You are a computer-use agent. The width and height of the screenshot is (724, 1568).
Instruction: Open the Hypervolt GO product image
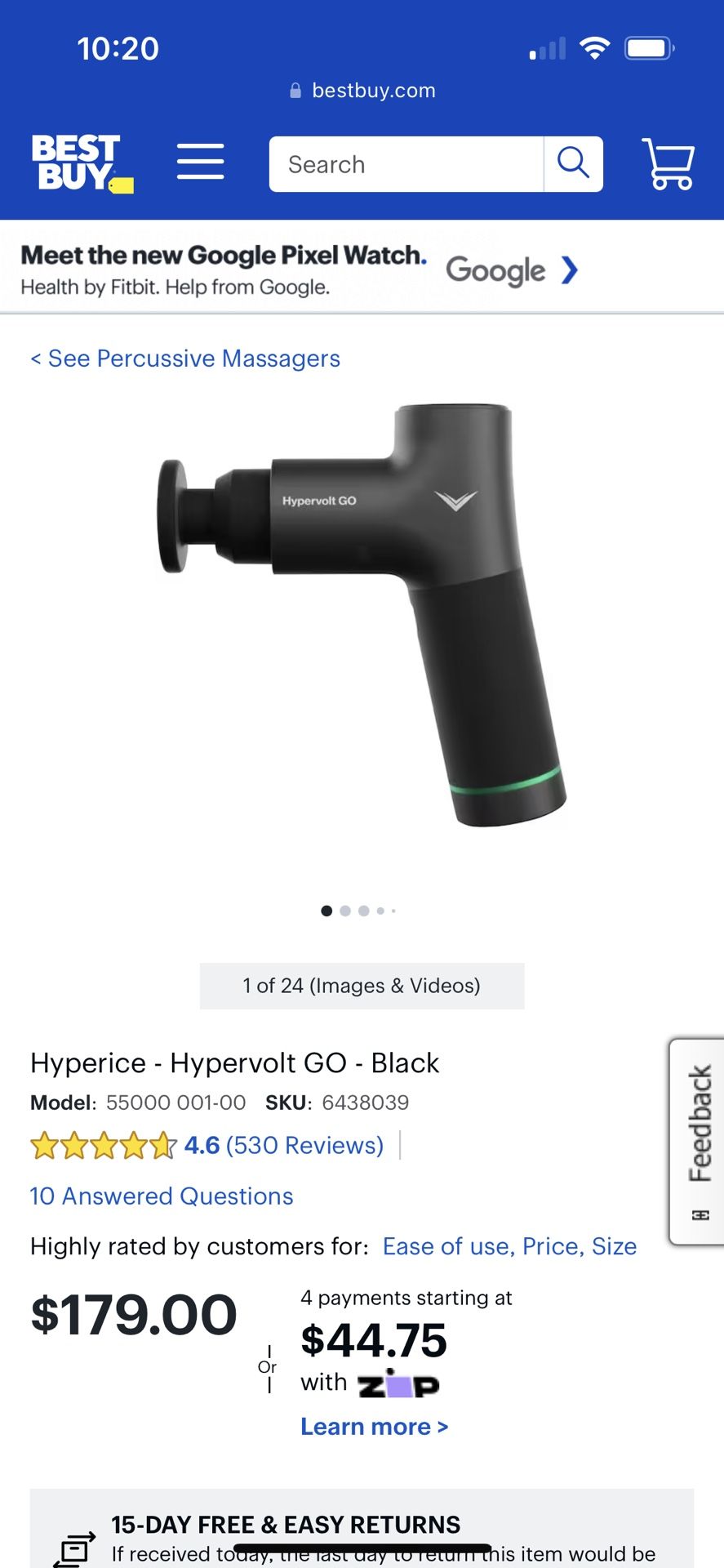362,614
